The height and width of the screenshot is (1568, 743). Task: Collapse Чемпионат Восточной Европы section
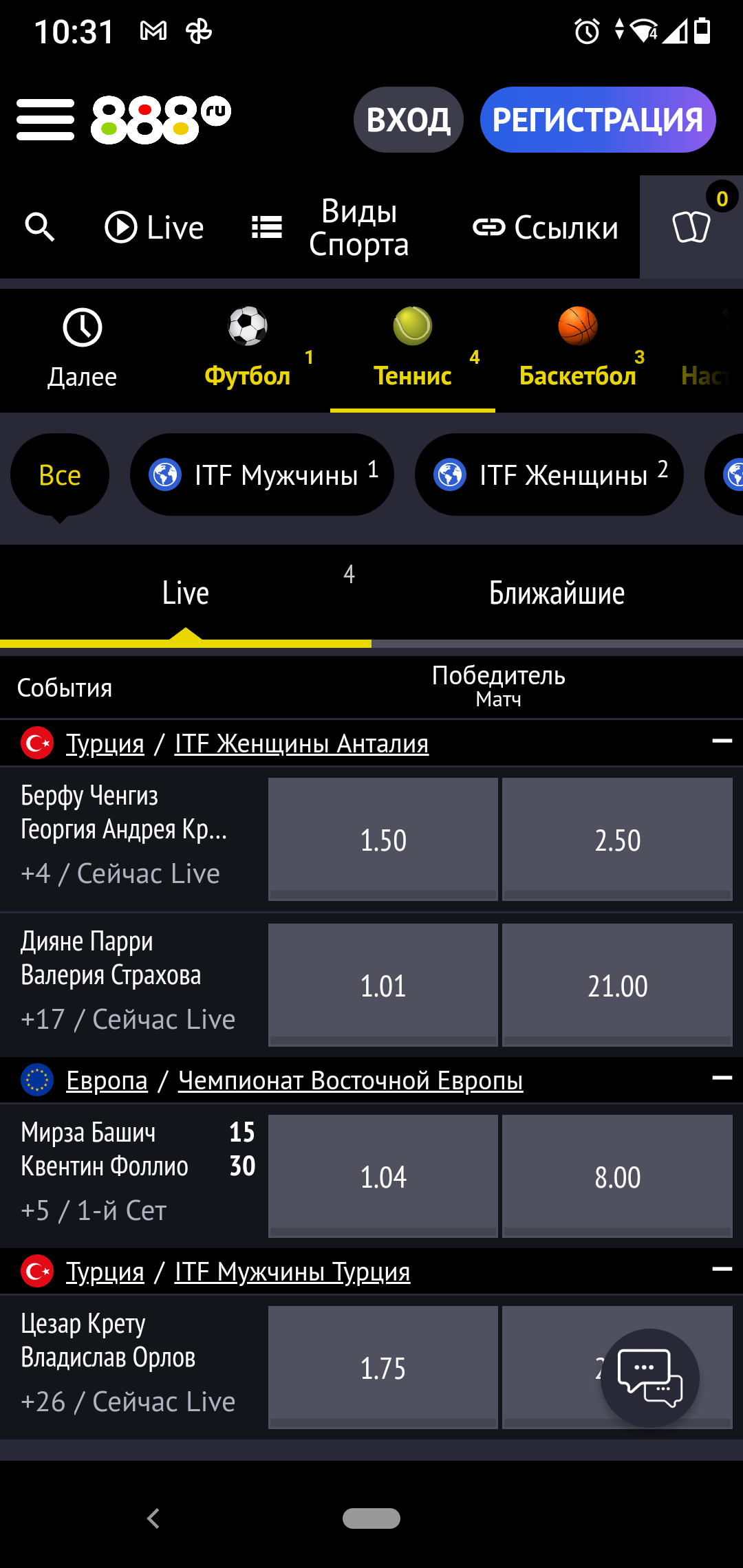click(x=722, y=1078)
